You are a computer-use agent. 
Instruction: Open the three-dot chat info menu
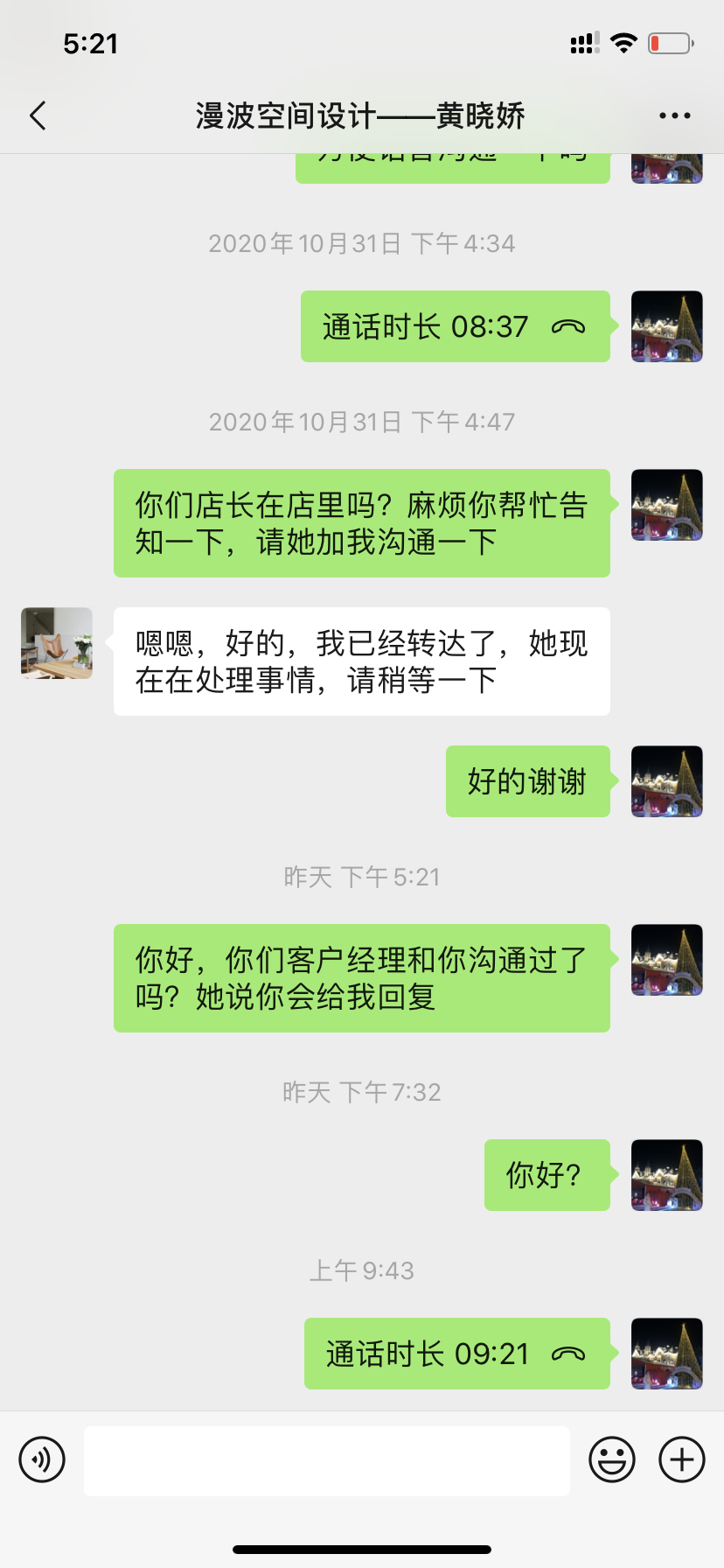674,115
